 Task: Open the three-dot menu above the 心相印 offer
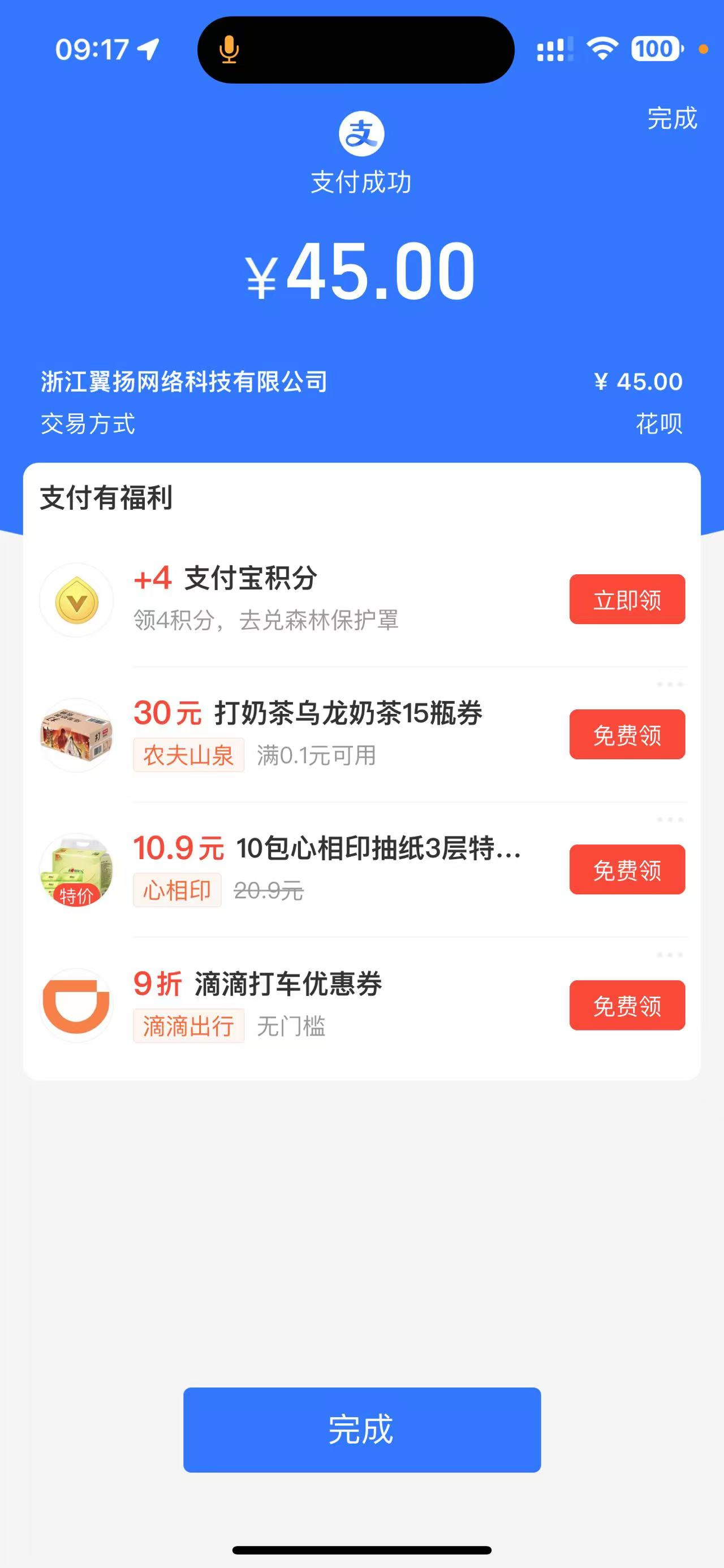pyautogui.click(x=669, y=820)
